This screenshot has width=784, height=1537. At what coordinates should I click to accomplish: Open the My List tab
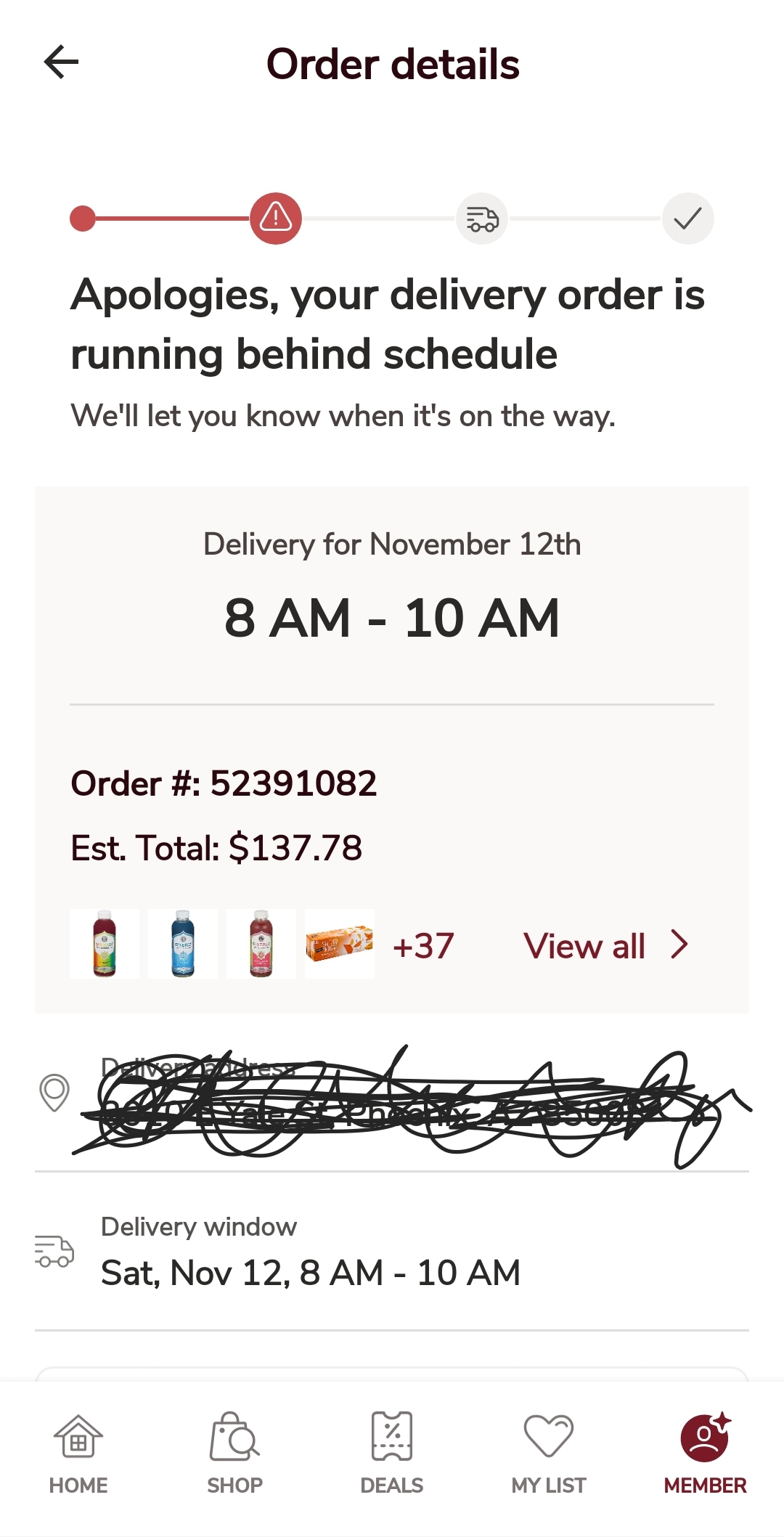tap(549, 1454)
